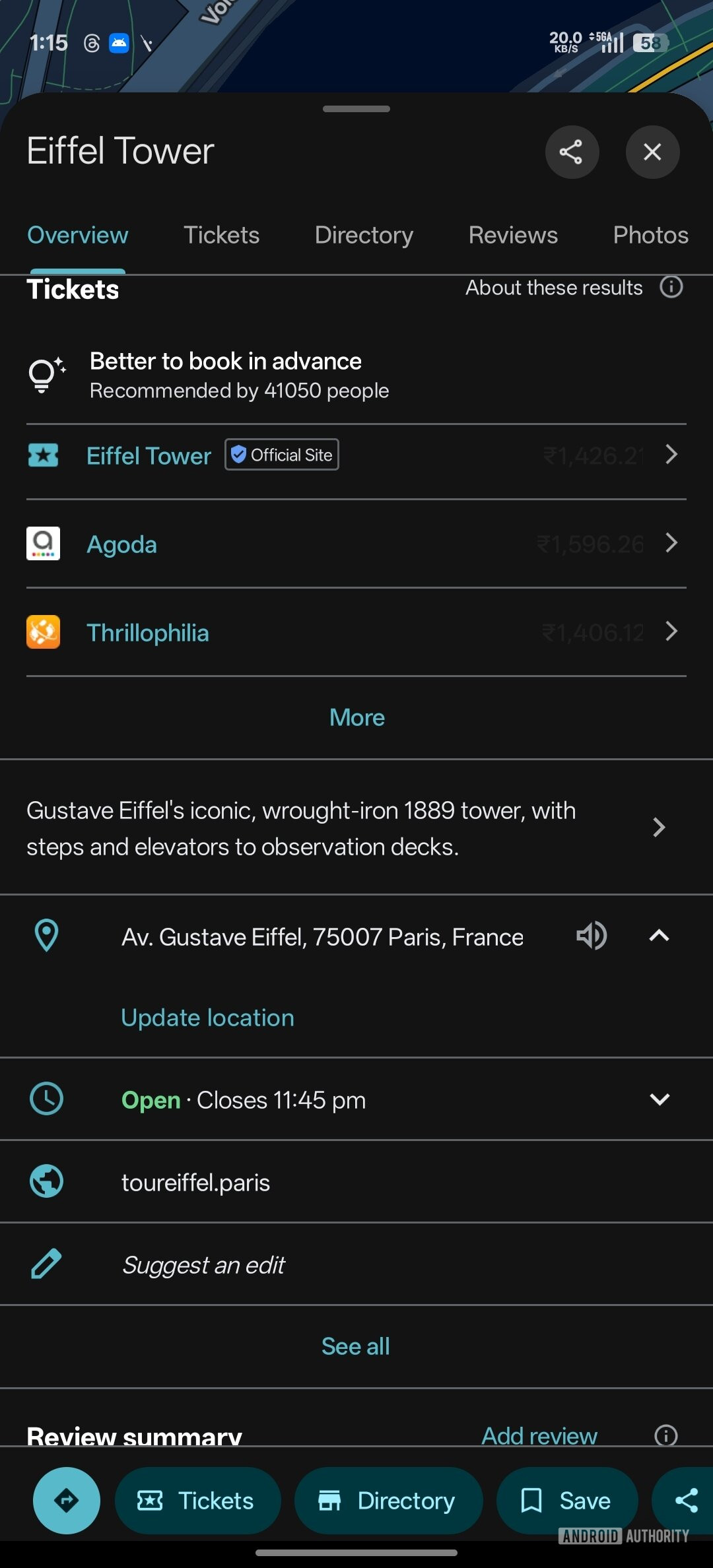Toggle address read-aloud with the speaker icon

click(591, 936)
